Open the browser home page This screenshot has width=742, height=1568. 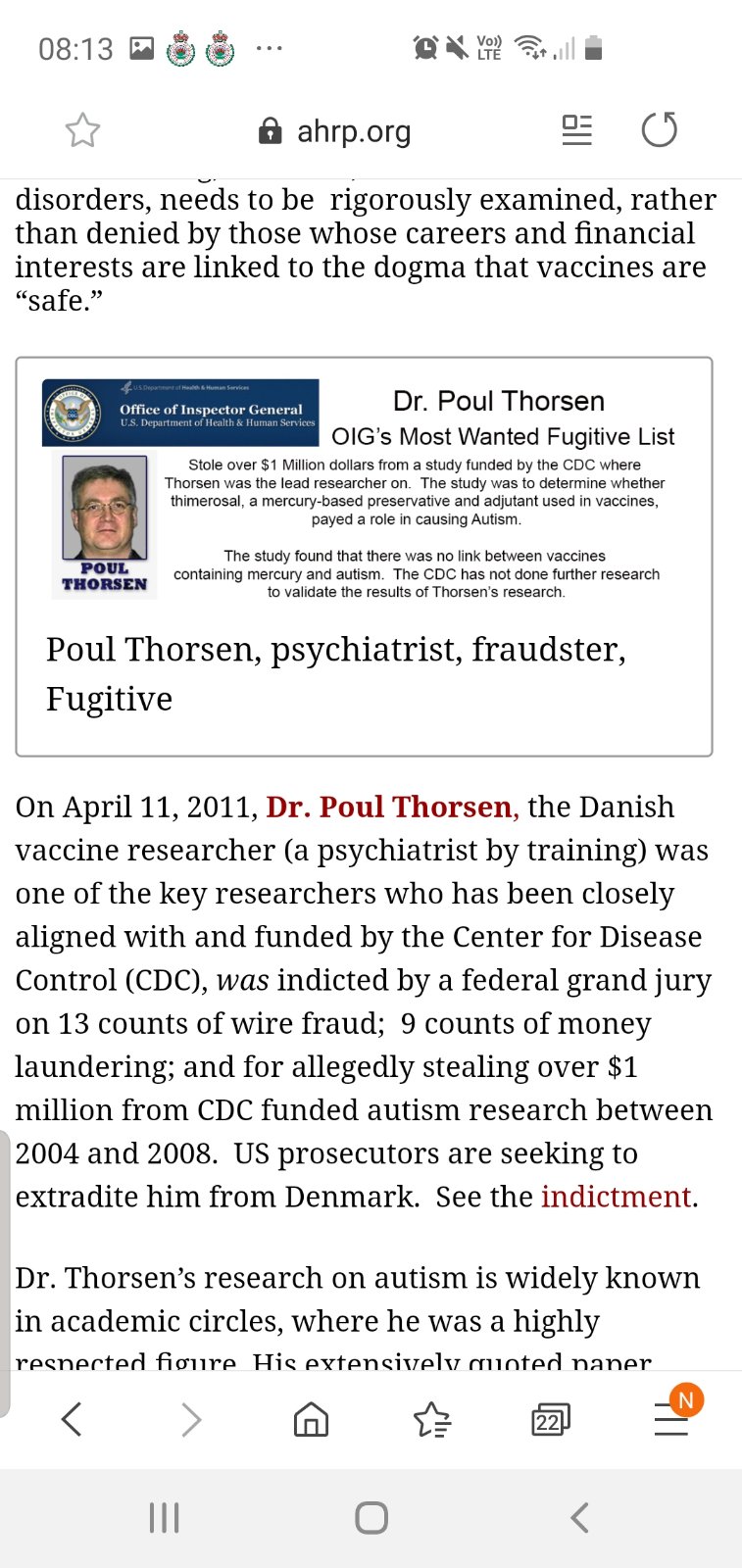click(x=311, y=1418)
